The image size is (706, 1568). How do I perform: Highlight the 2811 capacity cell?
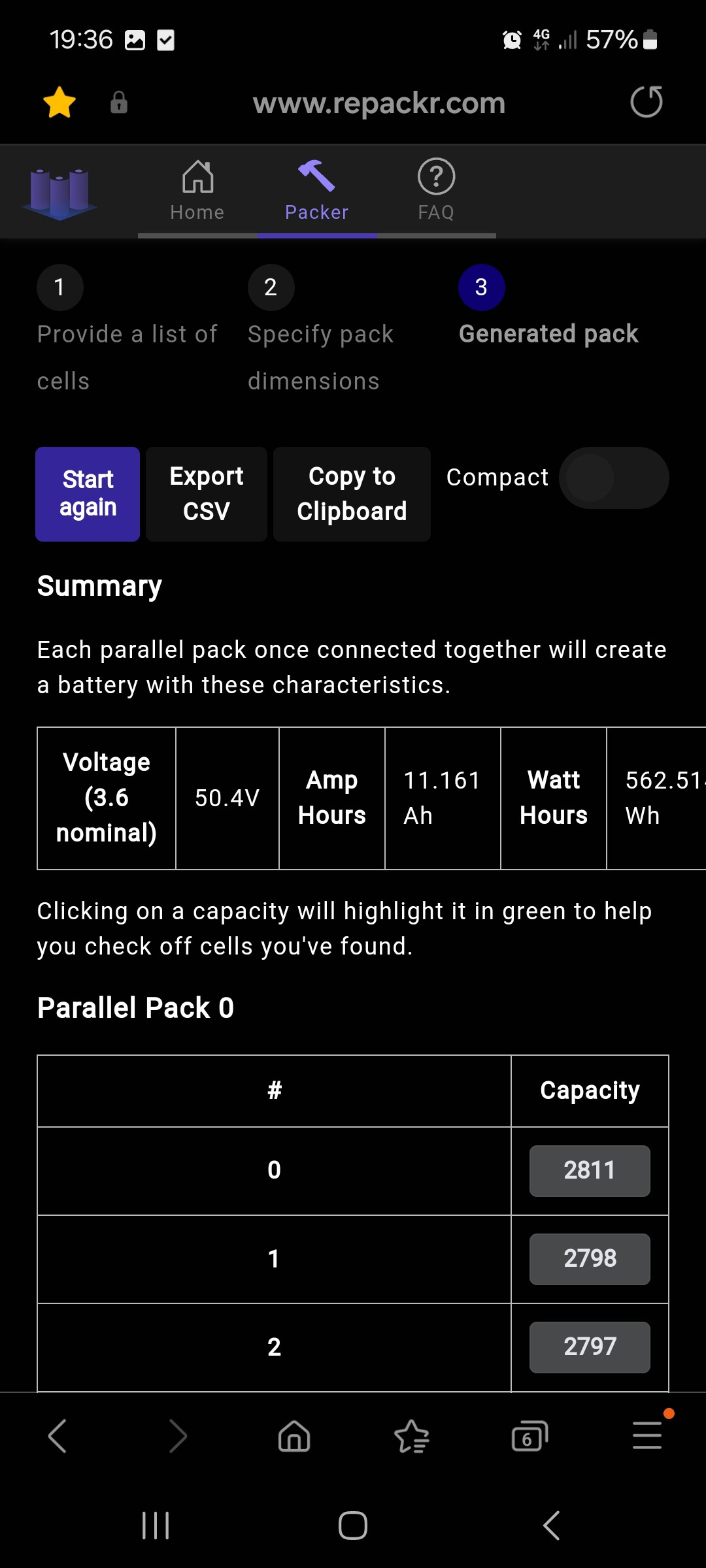click(x=590, y=1171)
